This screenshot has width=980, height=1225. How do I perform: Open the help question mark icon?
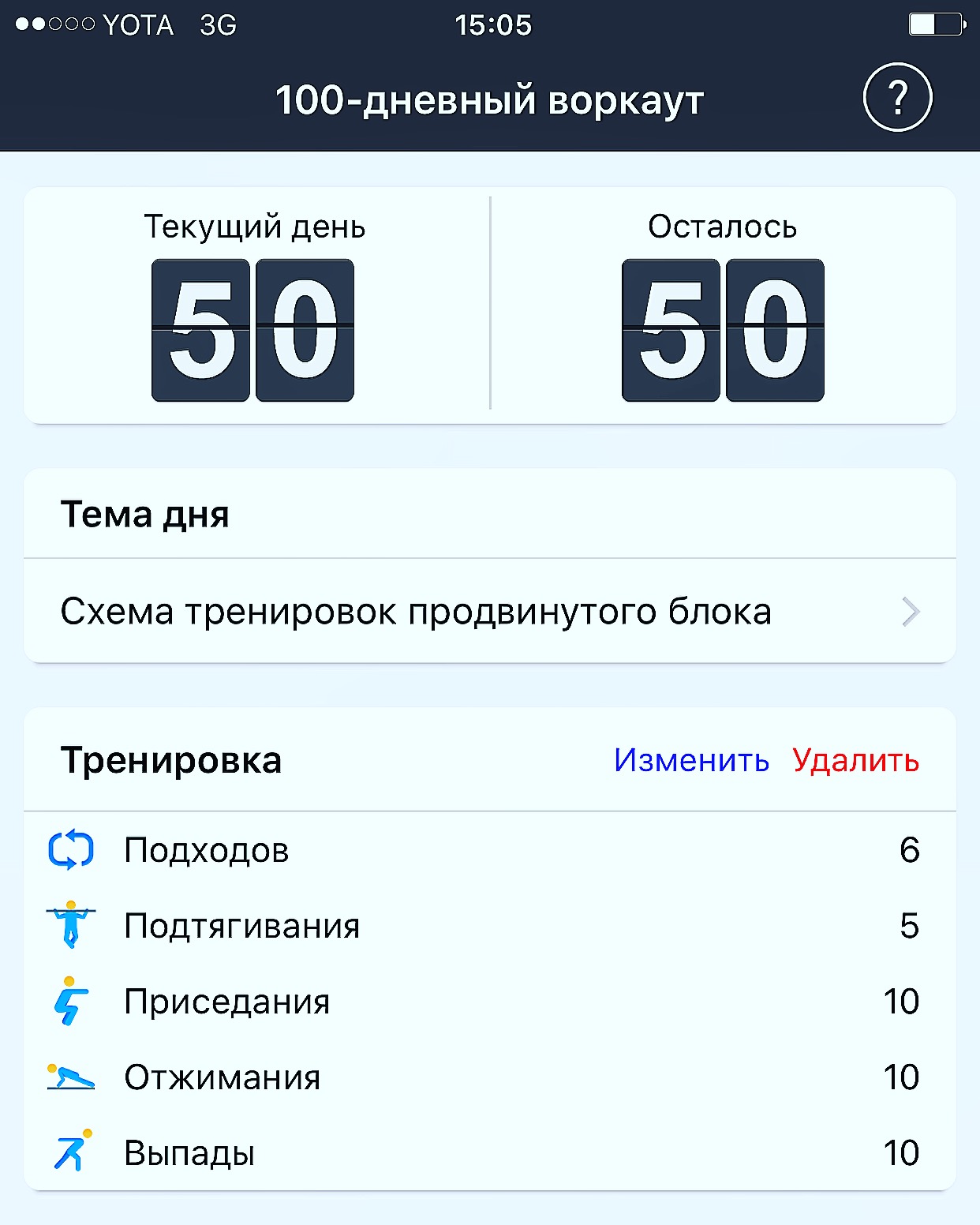897,98
